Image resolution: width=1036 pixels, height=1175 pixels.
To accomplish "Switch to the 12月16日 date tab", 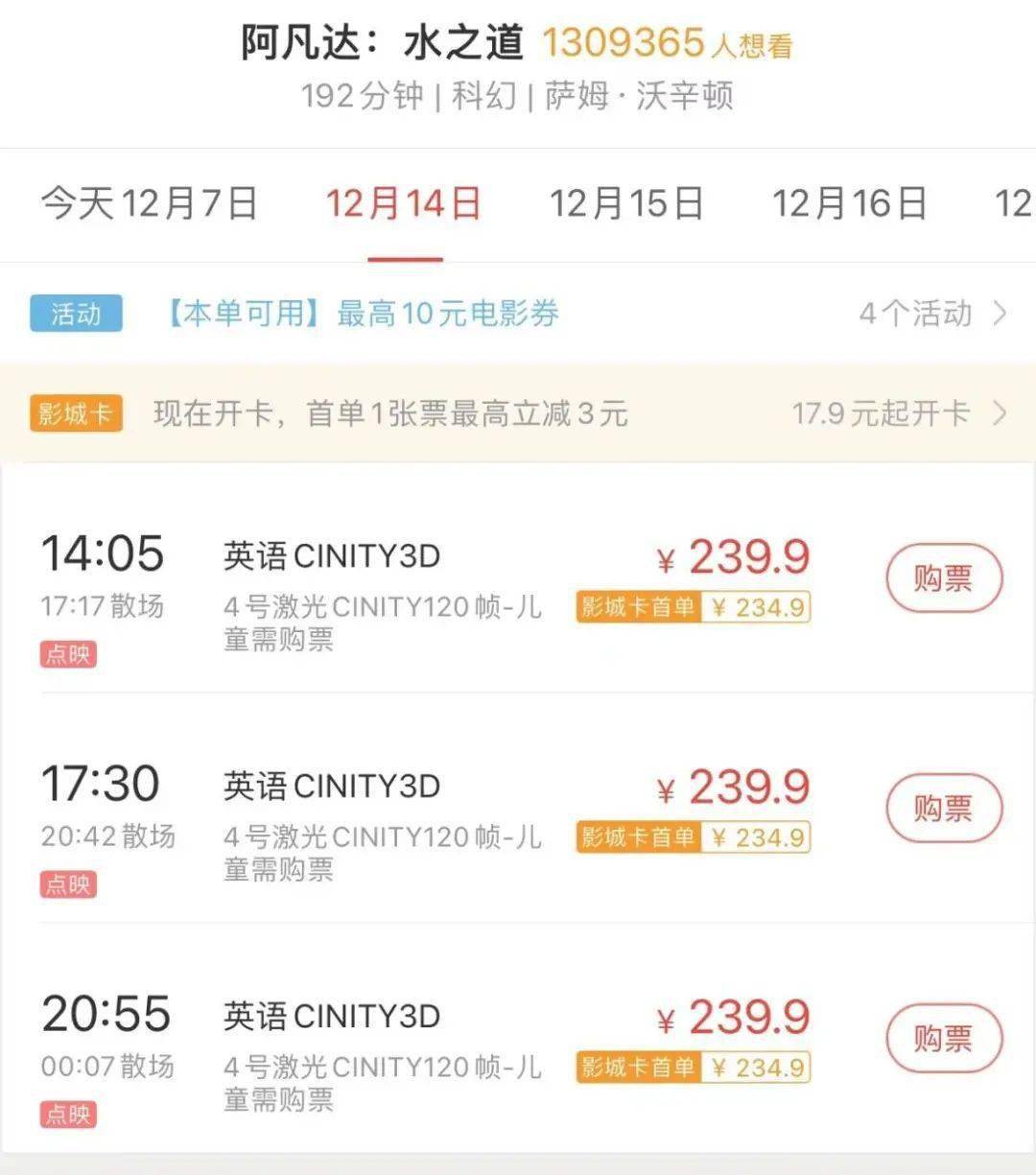I will point(849,203).
